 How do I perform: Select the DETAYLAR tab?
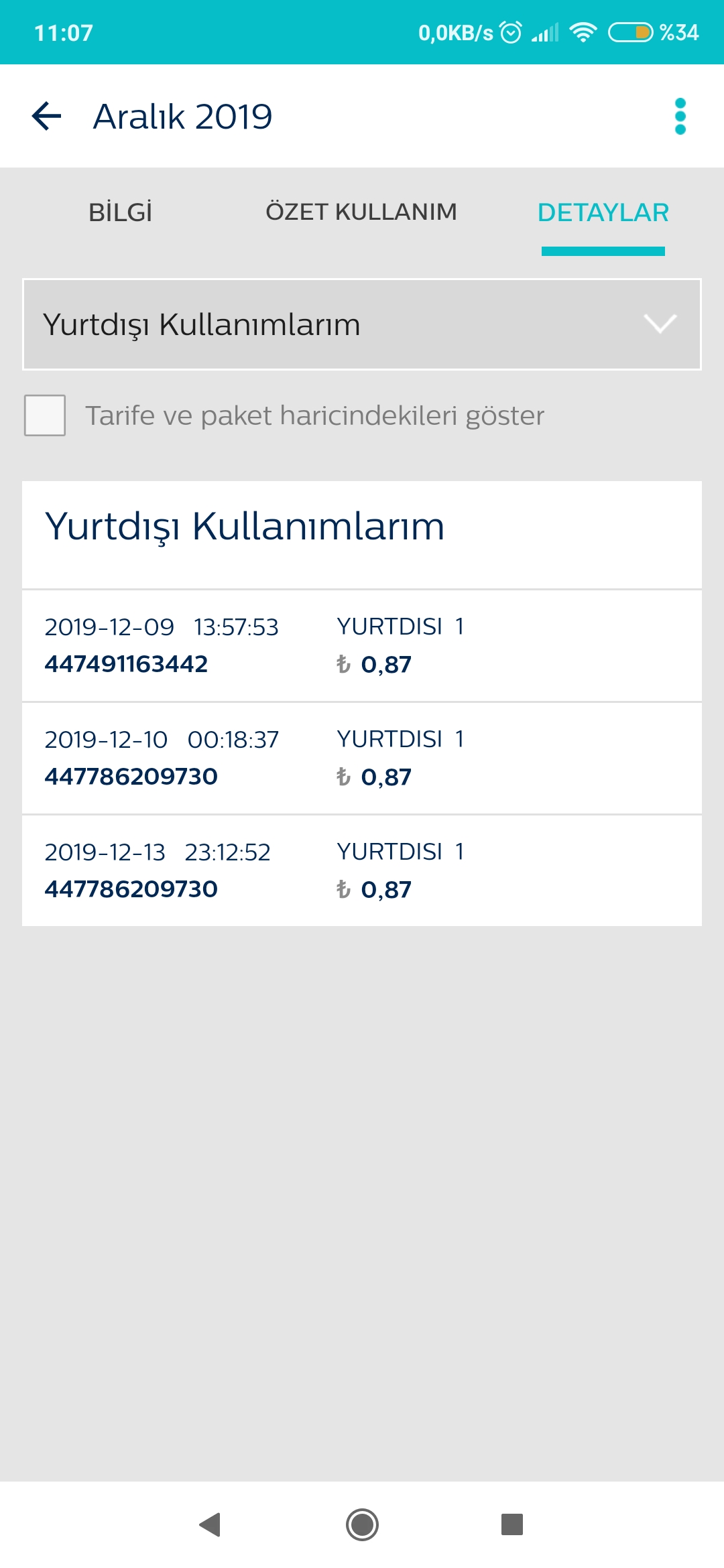point(603,212)
